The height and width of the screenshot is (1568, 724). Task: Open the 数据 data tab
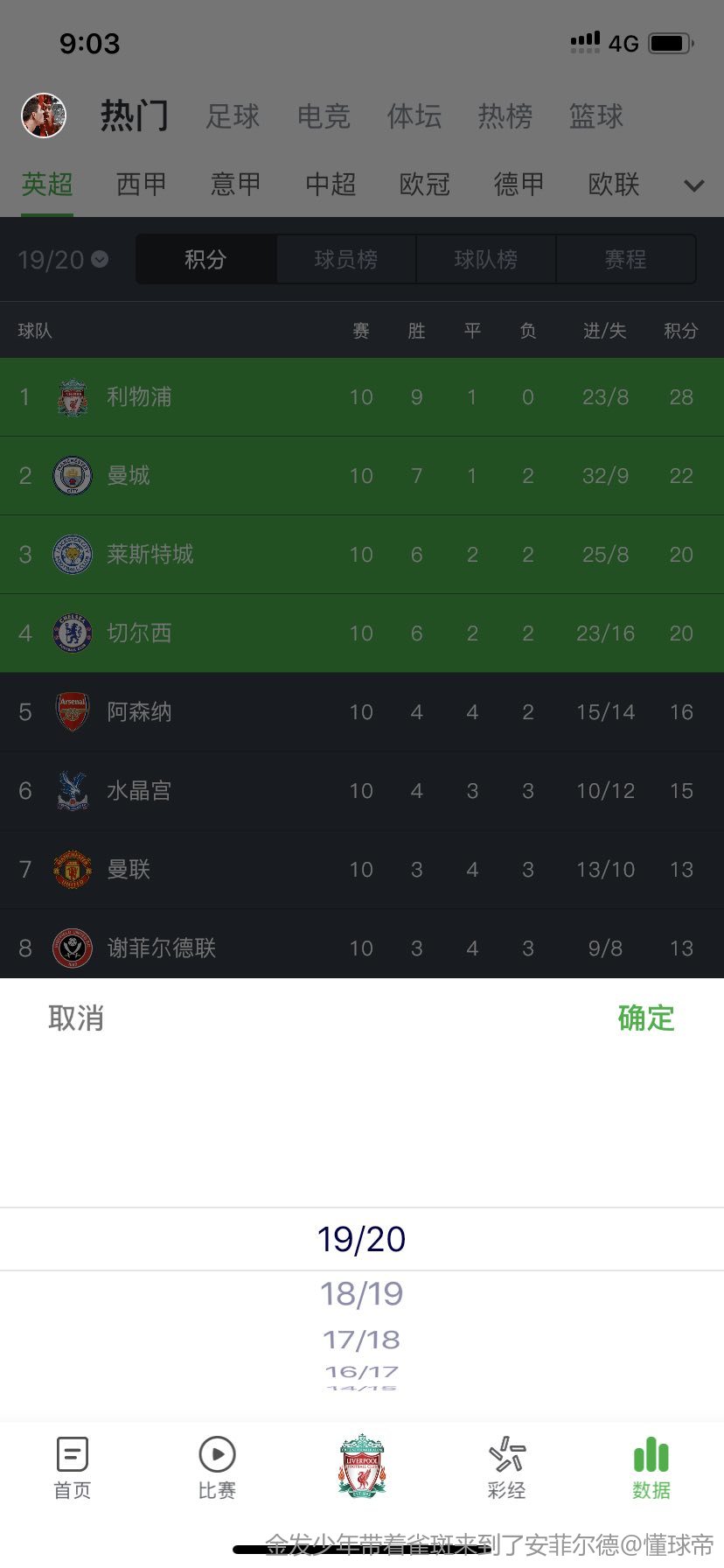(x=651, y=1469)
